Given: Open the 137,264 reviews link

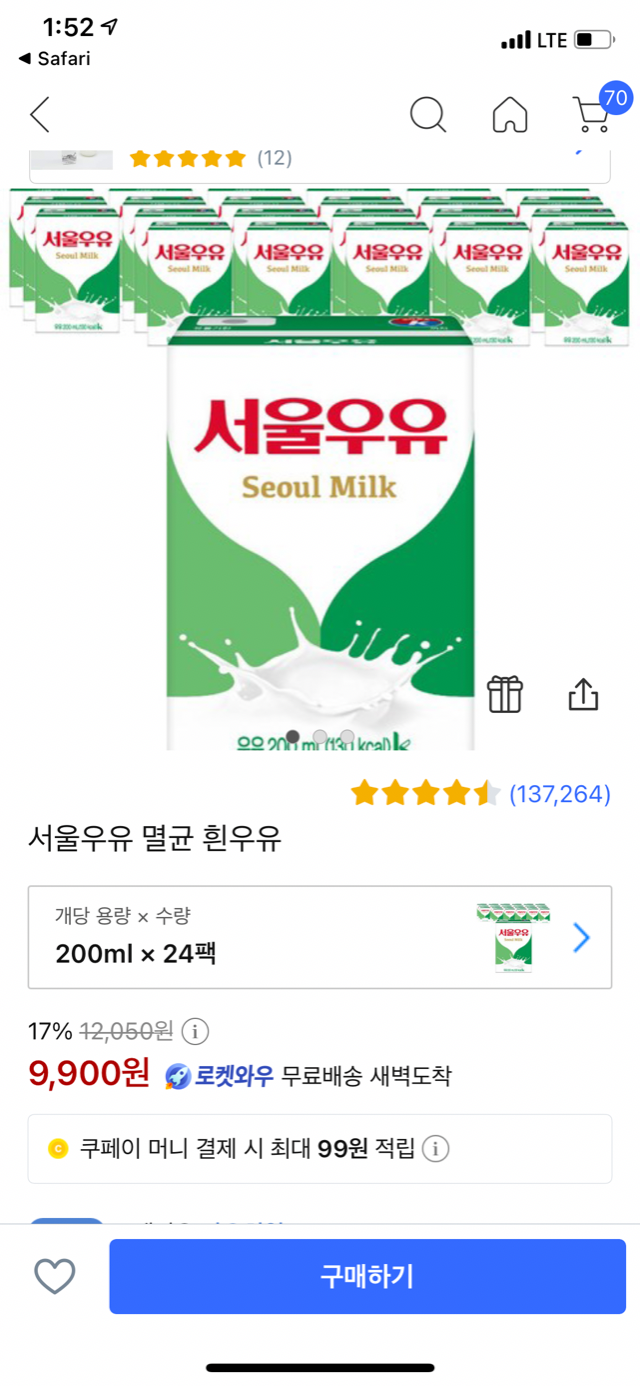Looking at the screenshot, I should (559, 795).
